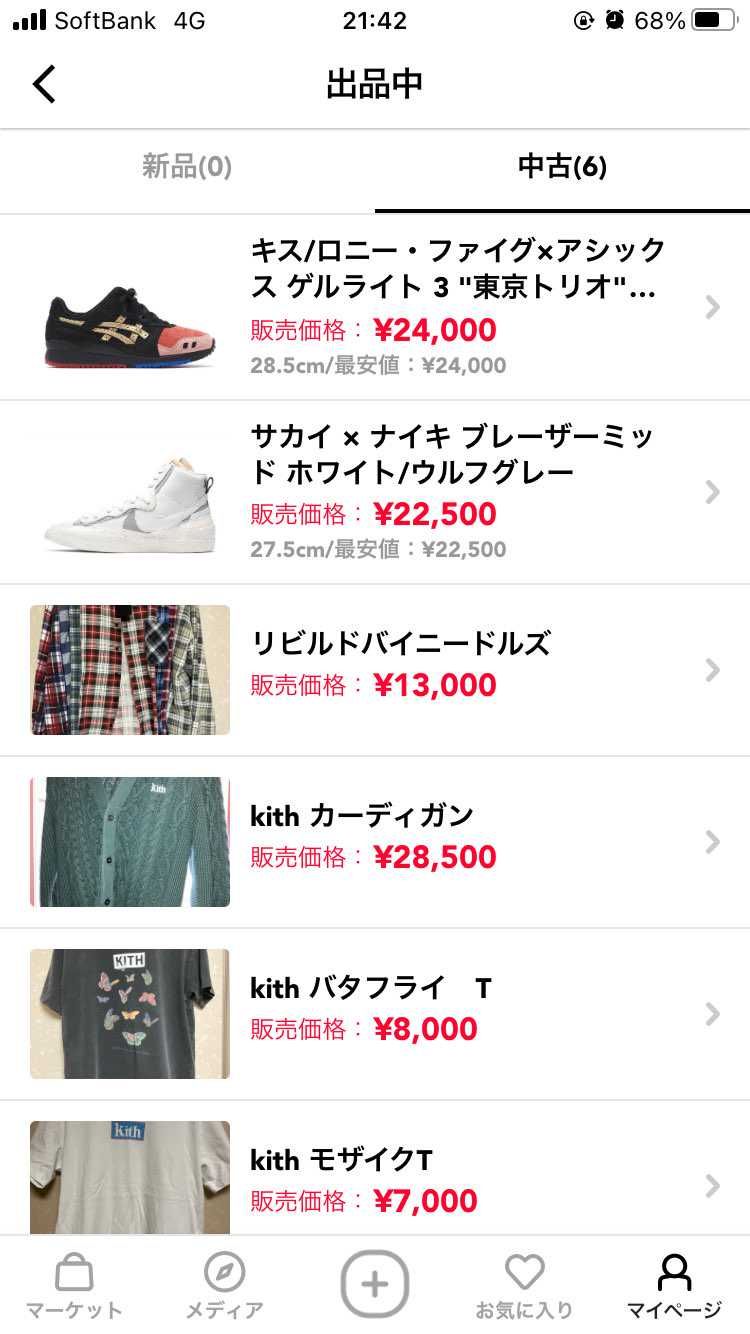This screenshot has width=750, height=1334.
Task: Tap the 出品中 header title
Action: [375, 84]
